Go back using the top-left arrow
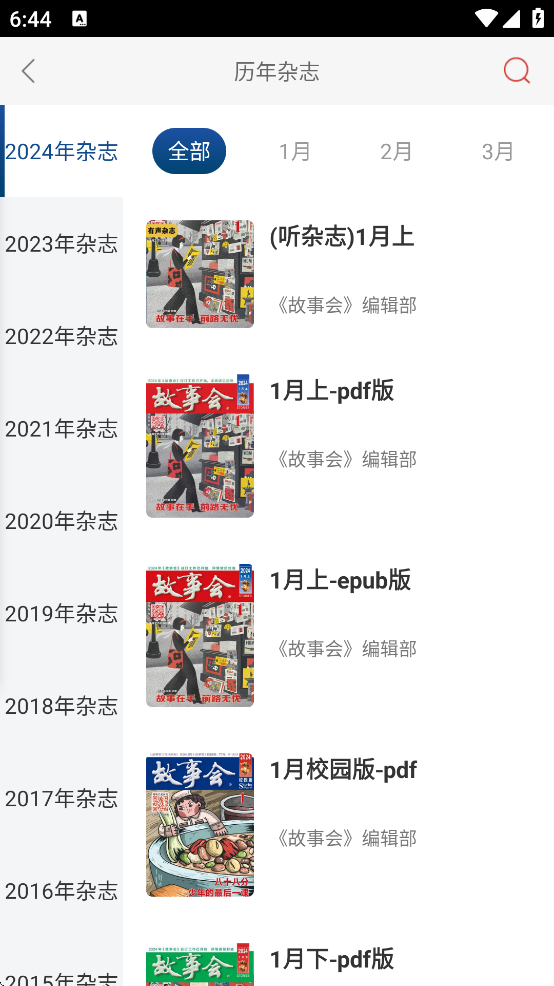 point(28,71)
